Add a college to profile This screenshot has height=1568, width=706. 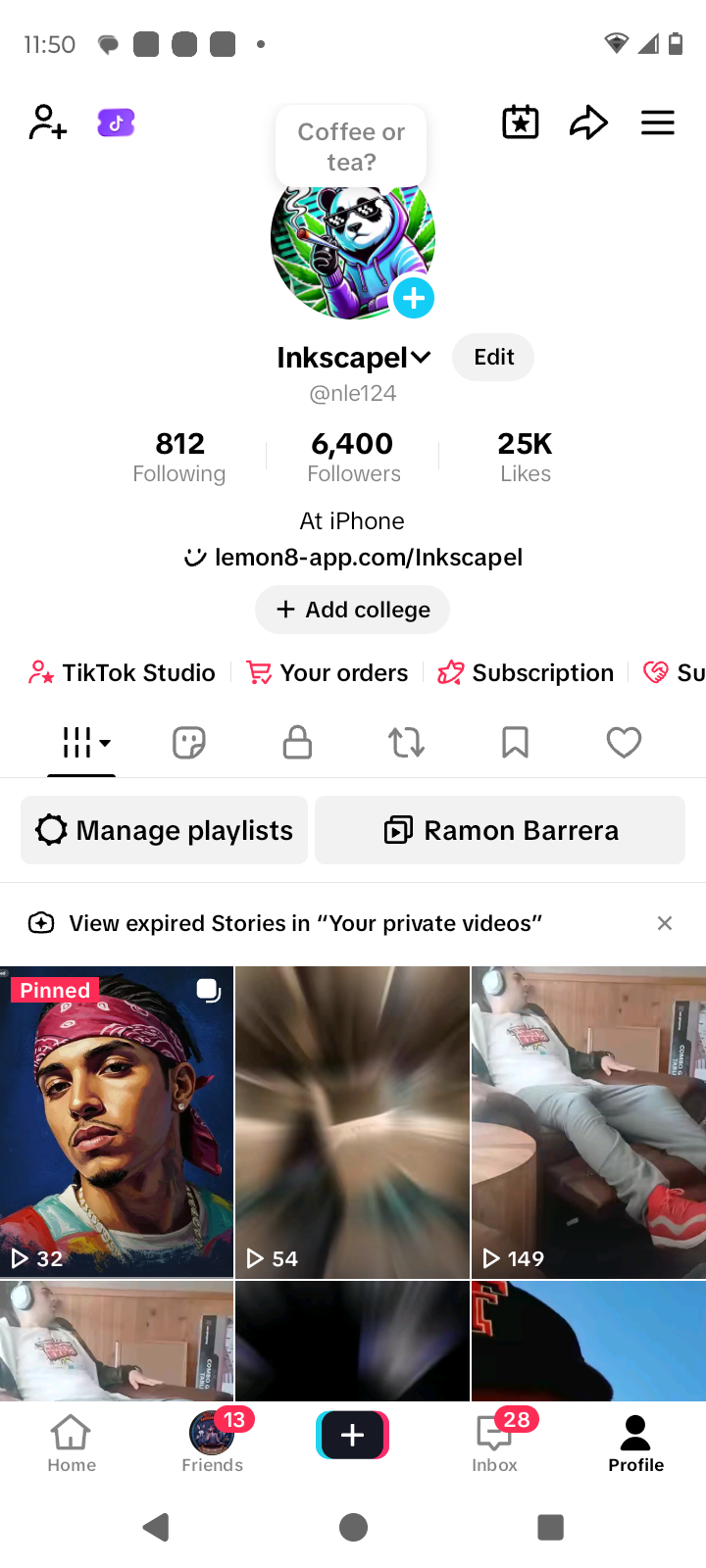(x=353, y=610)
